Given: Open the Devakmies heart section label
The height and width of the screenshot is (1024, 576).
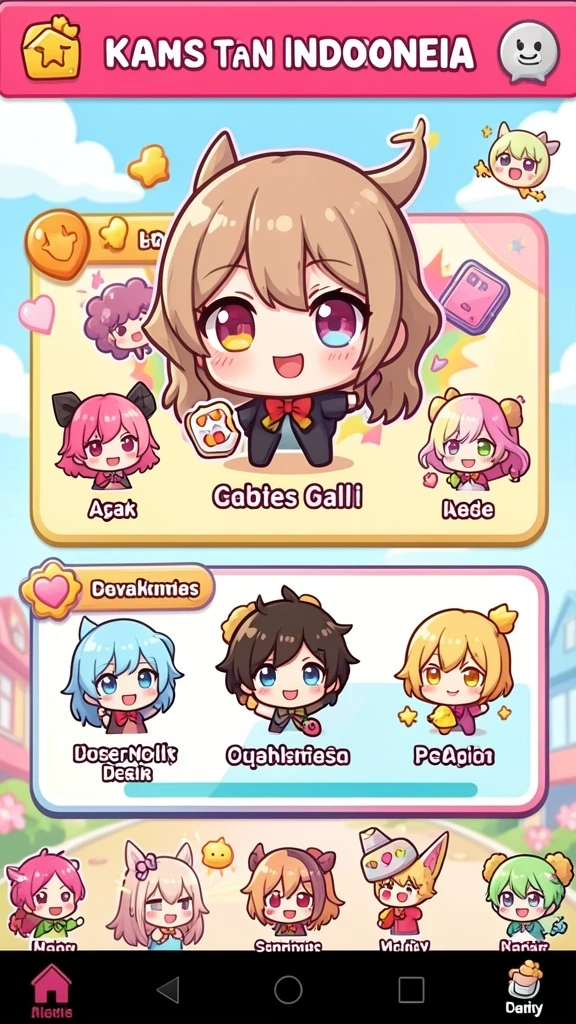Looking at the screenshot, I should point(118,590).
